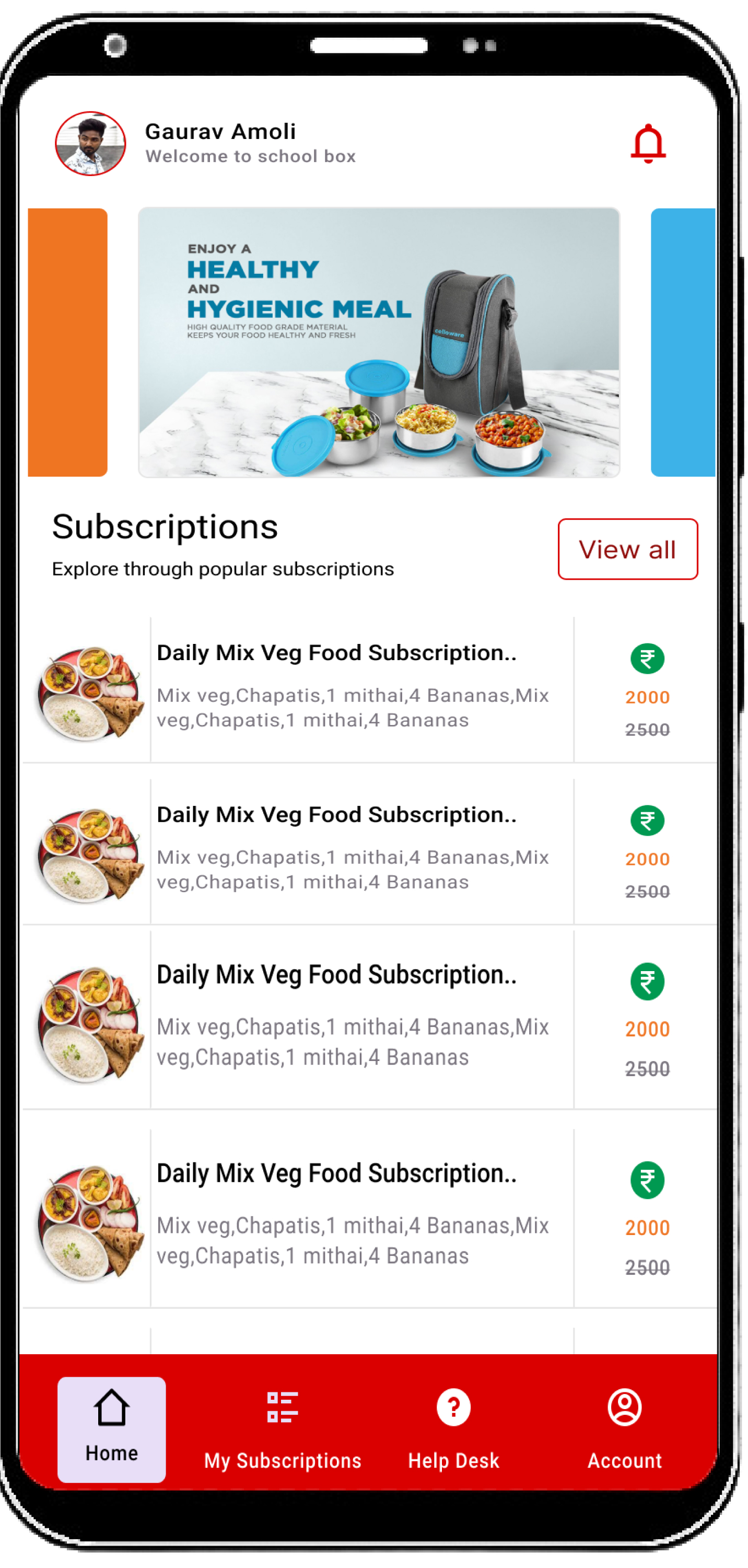748x1568 pixels.
Task: Switch to the Account tab
Action: 625,1429
